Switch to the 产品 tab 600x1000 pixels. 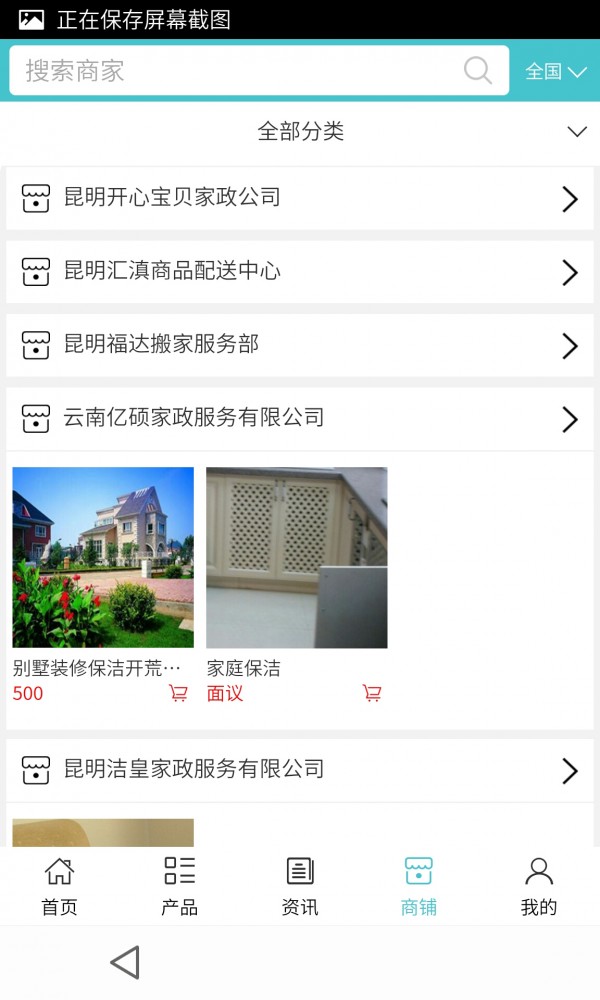click(180, 886)
